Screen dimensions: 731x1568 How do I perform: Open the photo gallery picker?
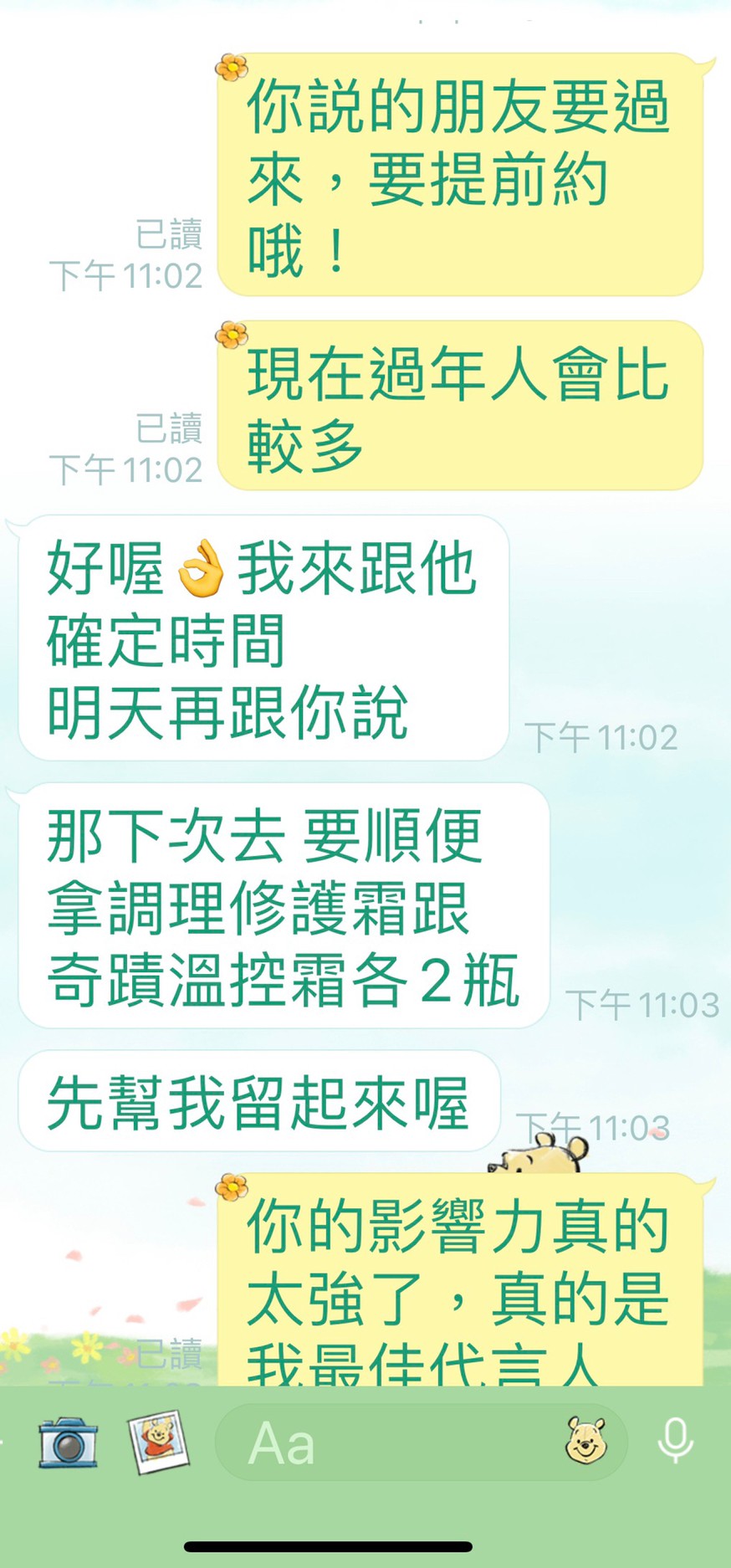(x=158, y=1442)
